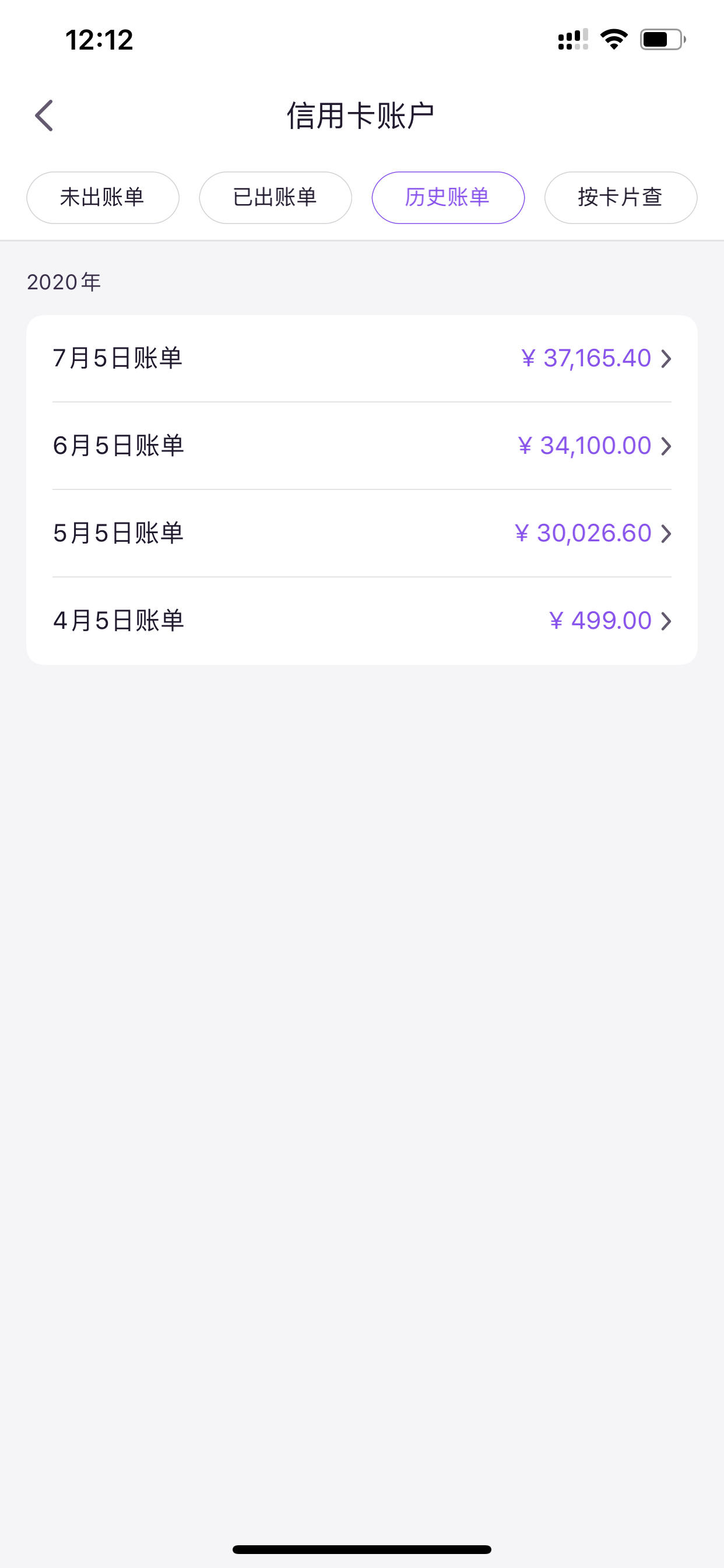View the 5月5日账单 details
Viewport: 724px width, 1568px height.
pos(362,534)
